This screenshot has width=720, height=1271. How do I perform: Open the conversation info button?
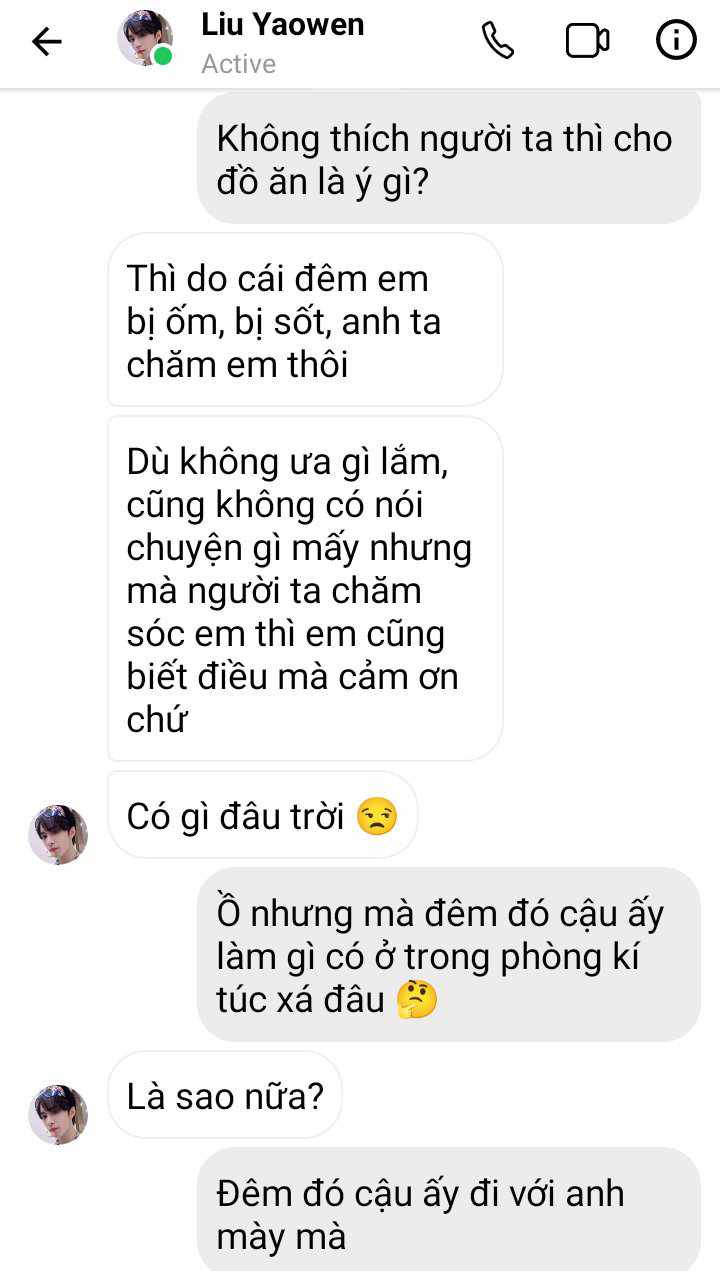[x=676, y=41]
